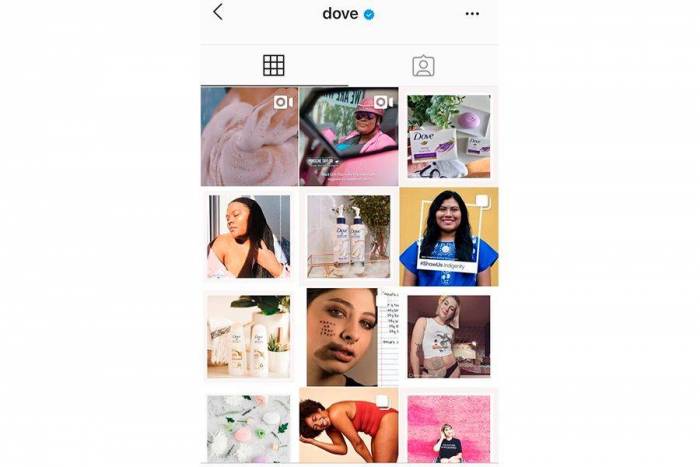Open the pink helmet driver video post
The width and height of the screenshot is (700, 467).
click(x=348, y=136)
